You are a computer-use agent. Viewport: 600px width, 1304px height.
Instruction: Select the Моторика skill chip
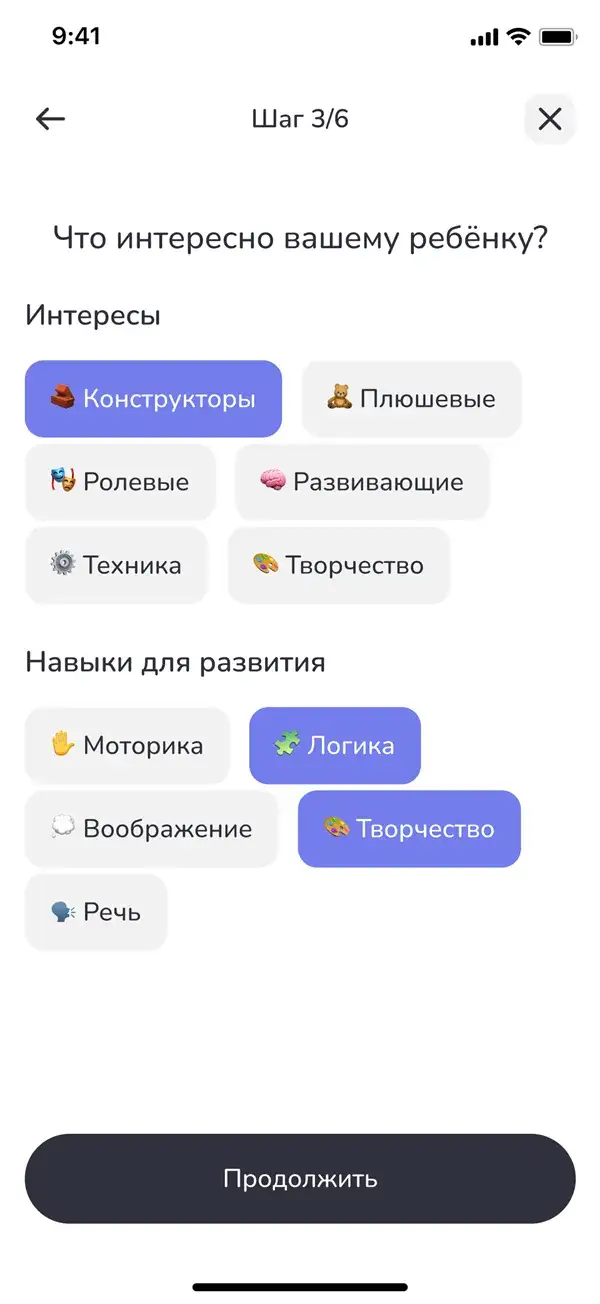coord(127,746)
